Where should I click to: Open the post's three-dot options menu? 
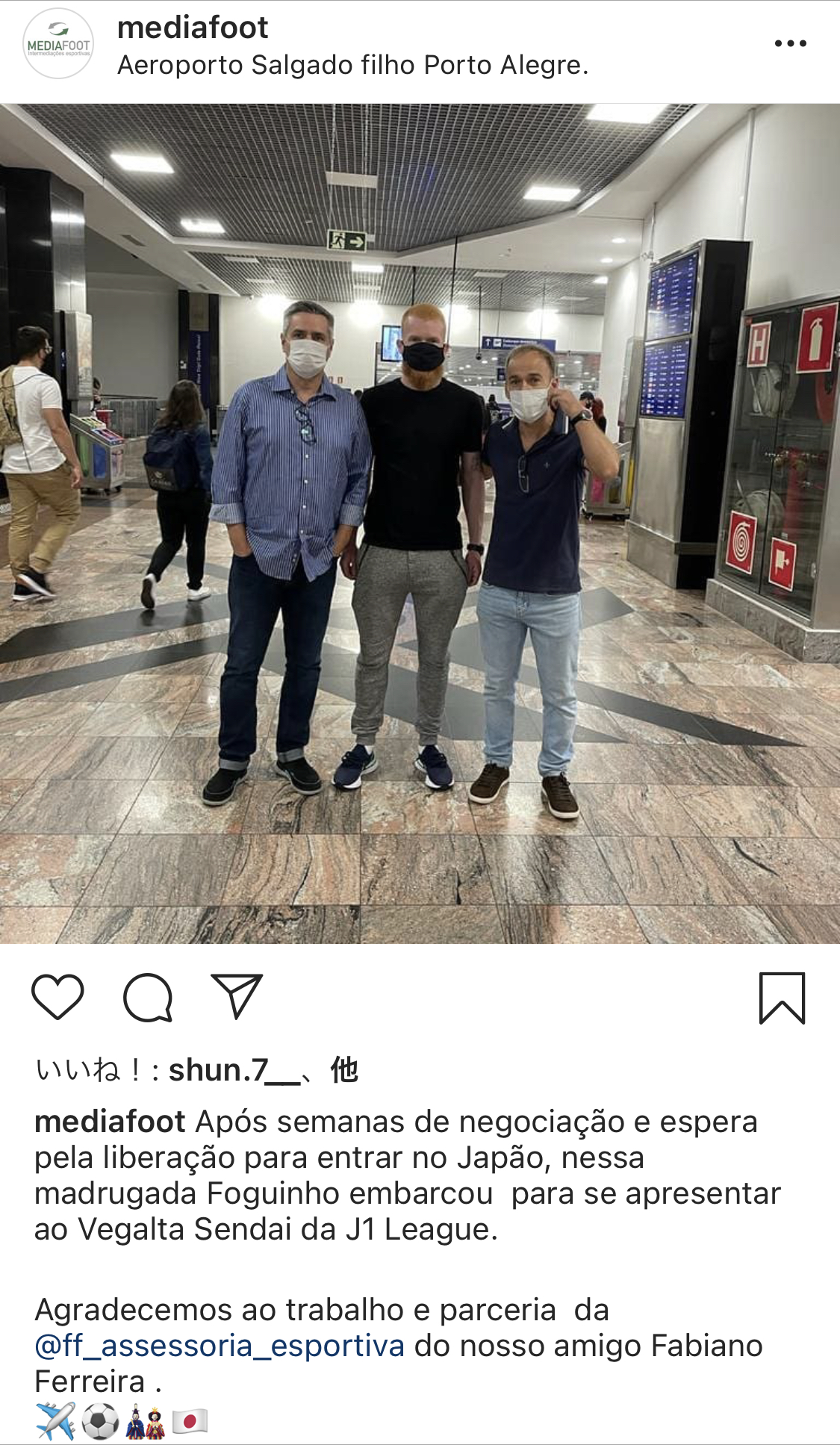790,43
